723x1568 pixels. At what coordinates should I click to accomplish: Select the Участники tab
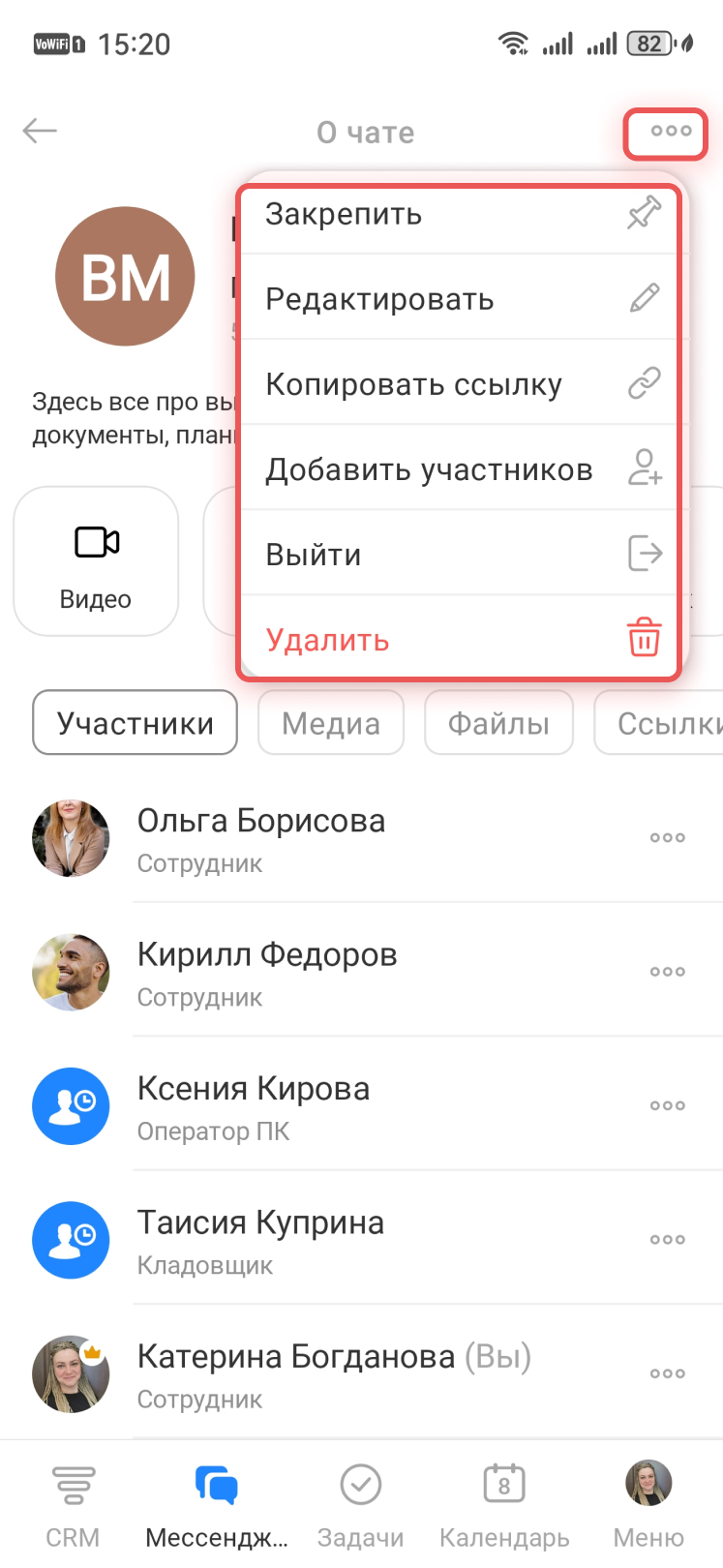coord(135,723)
